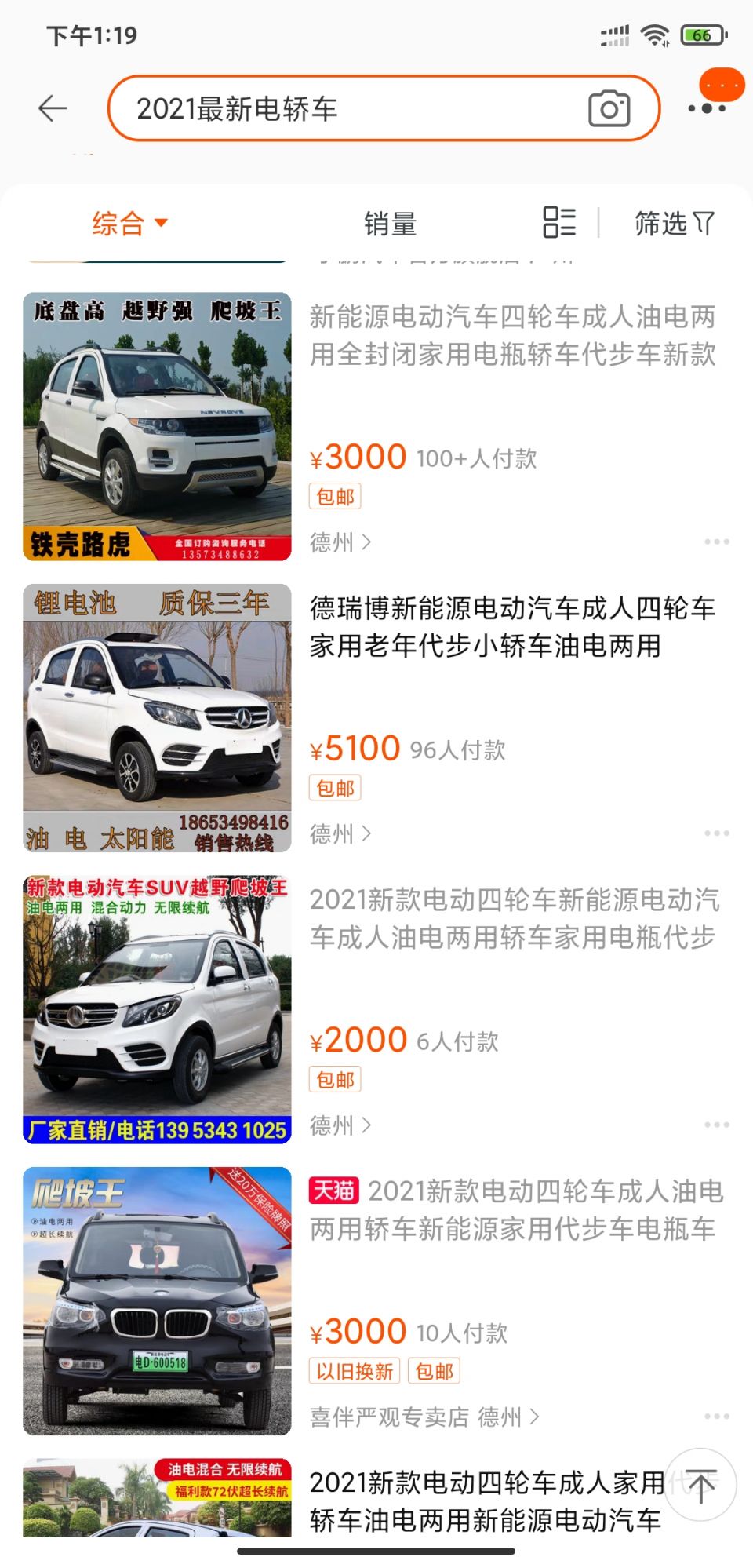Open more options for the 铁壳路虎 item
This screenshot has width=753, height=1568.
[716, 542]
